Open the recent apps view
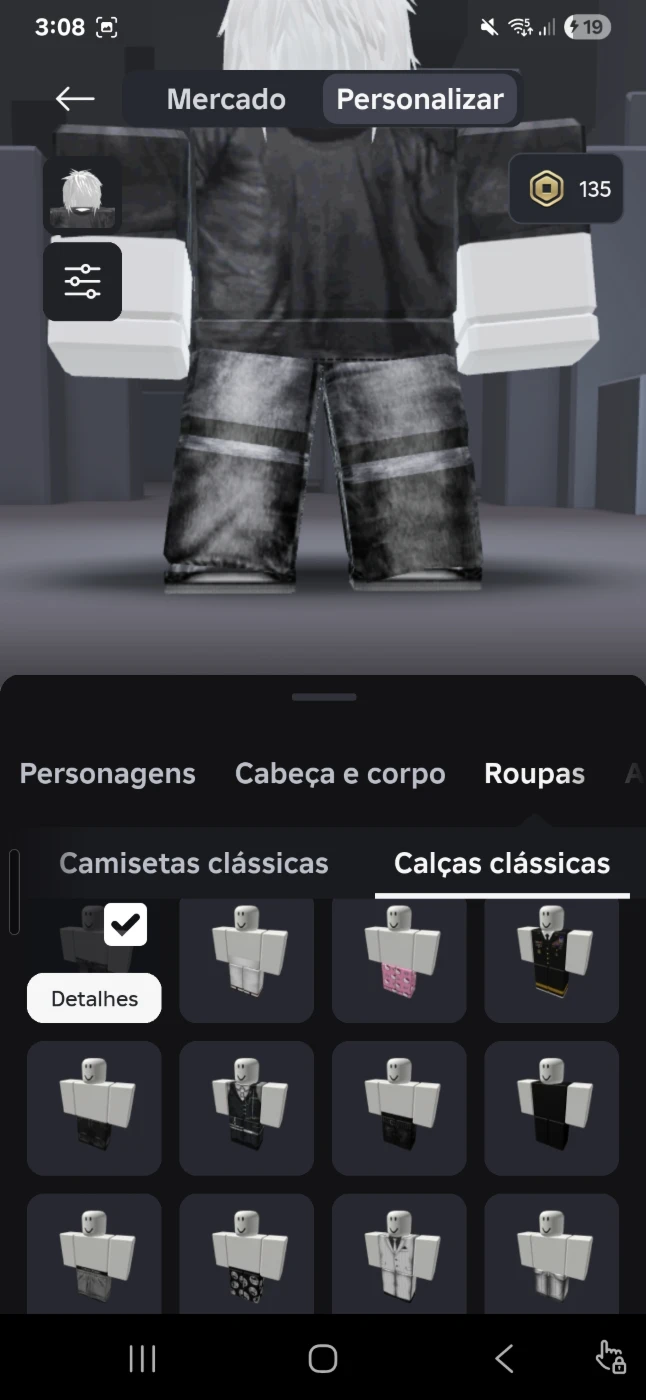The image size is (646, 1400). (142, 1358)
